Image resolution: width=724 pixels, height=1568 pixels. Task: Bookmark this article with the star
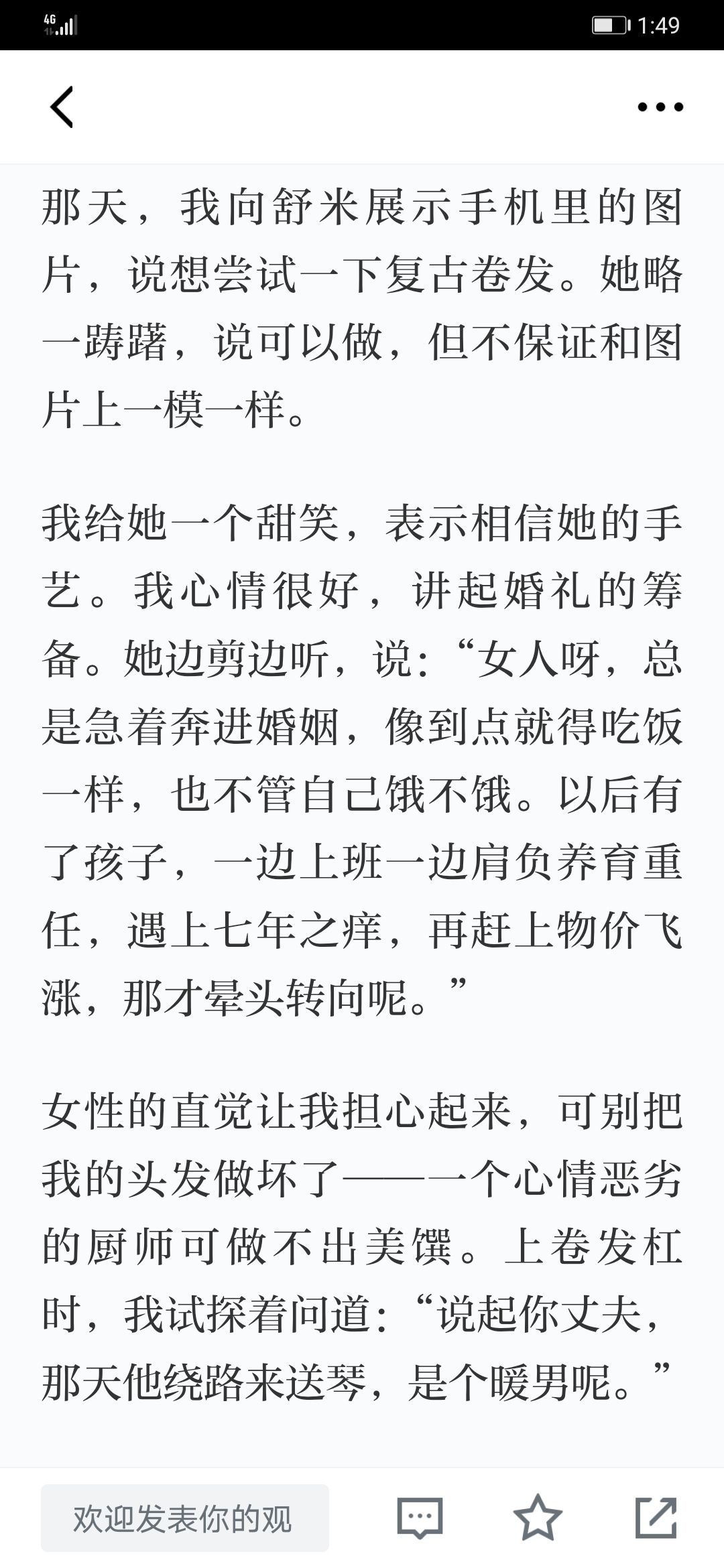click(538, 1517)
